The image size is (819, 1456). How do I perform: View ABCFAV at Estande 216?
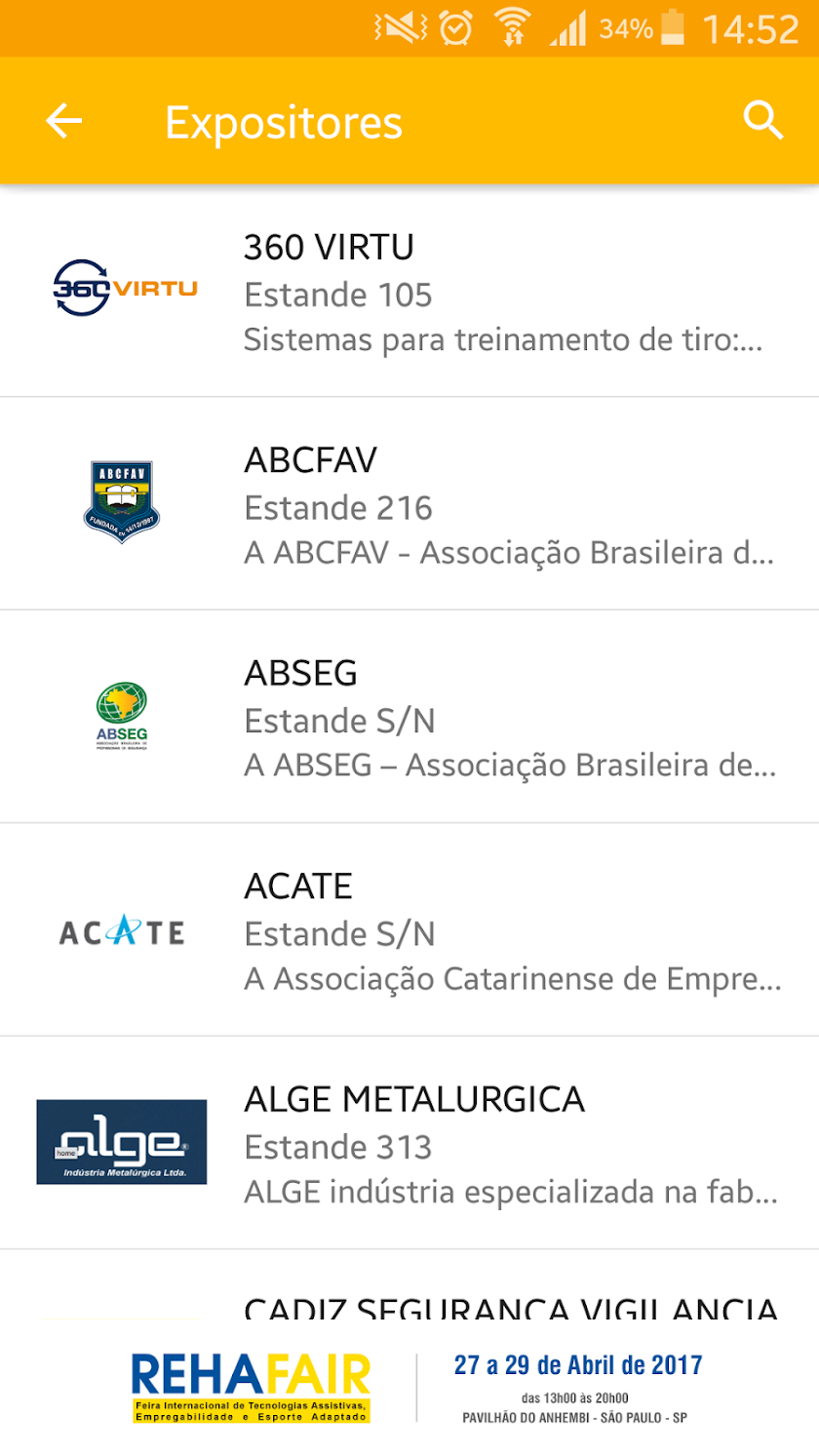[x=409, y=505]
